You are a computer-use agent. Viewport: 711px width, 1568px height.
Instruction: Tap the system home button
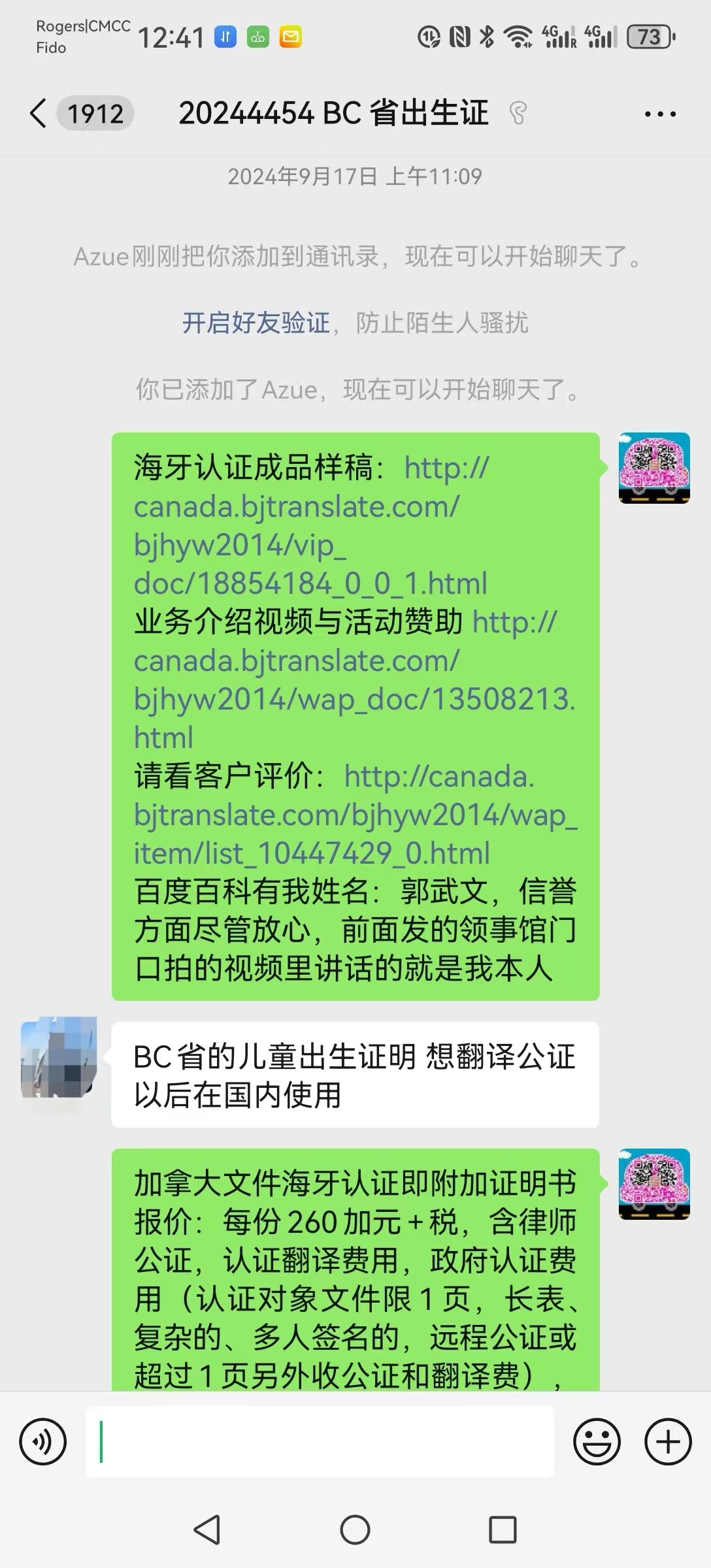pos(355,1529)
